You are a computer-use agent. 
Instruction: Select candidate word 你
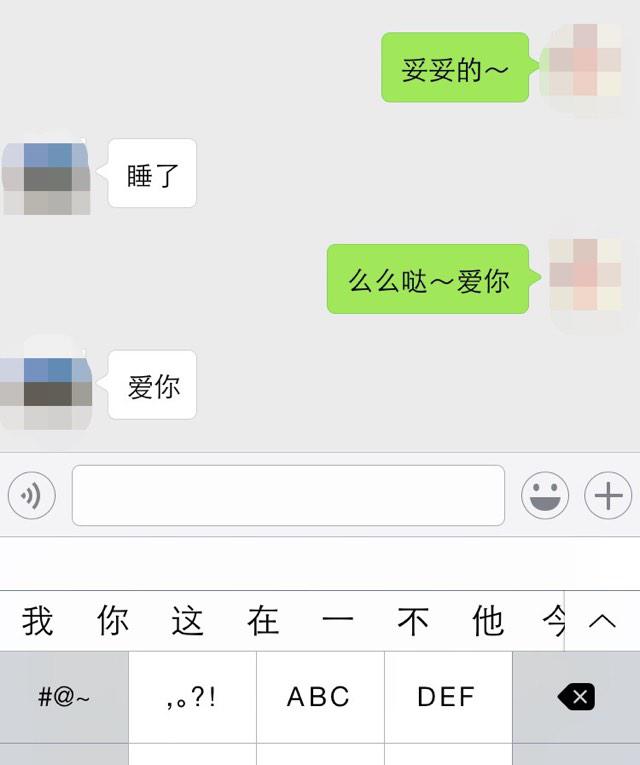coord(113,621)
